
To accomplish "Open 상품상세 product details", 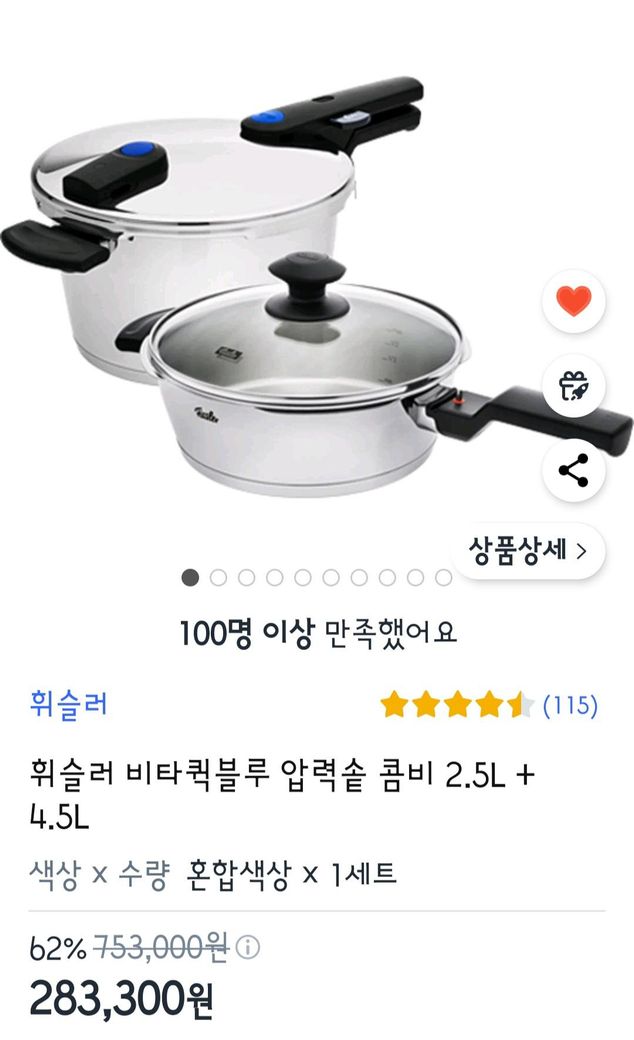I will point(529,550).
